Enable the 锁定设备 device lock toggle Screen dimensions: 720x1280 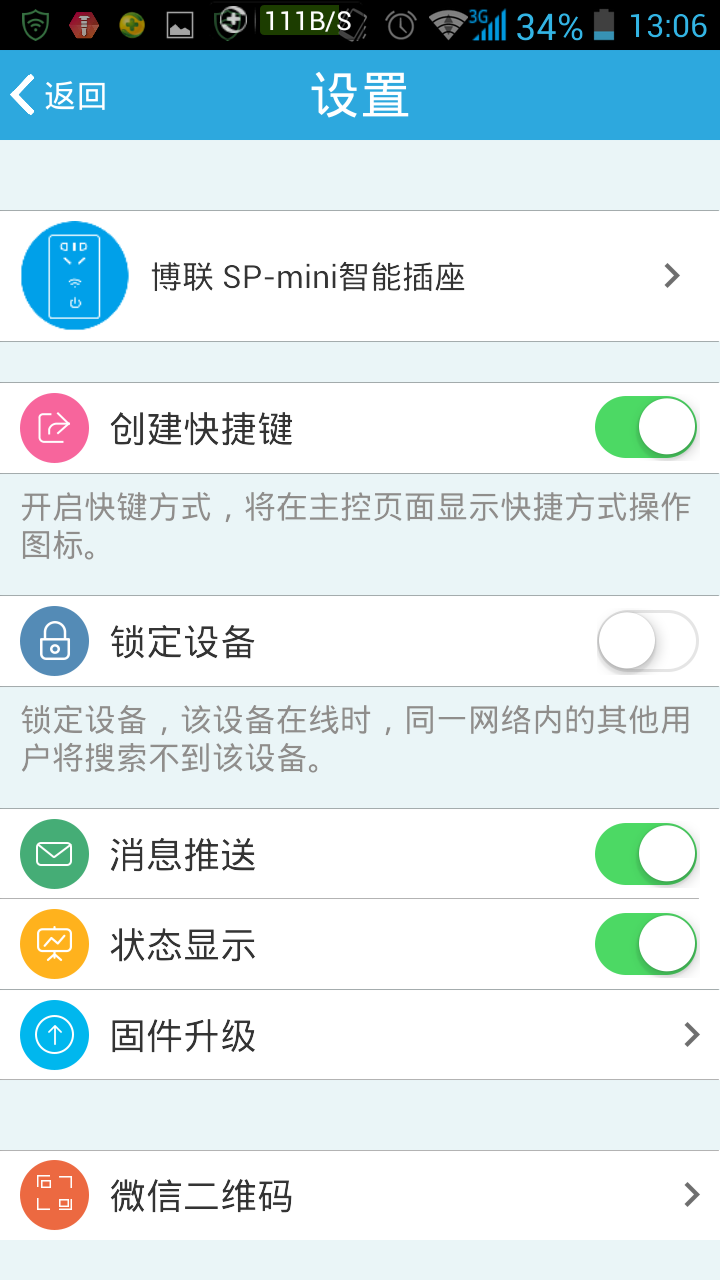click(x=646, y=641)
